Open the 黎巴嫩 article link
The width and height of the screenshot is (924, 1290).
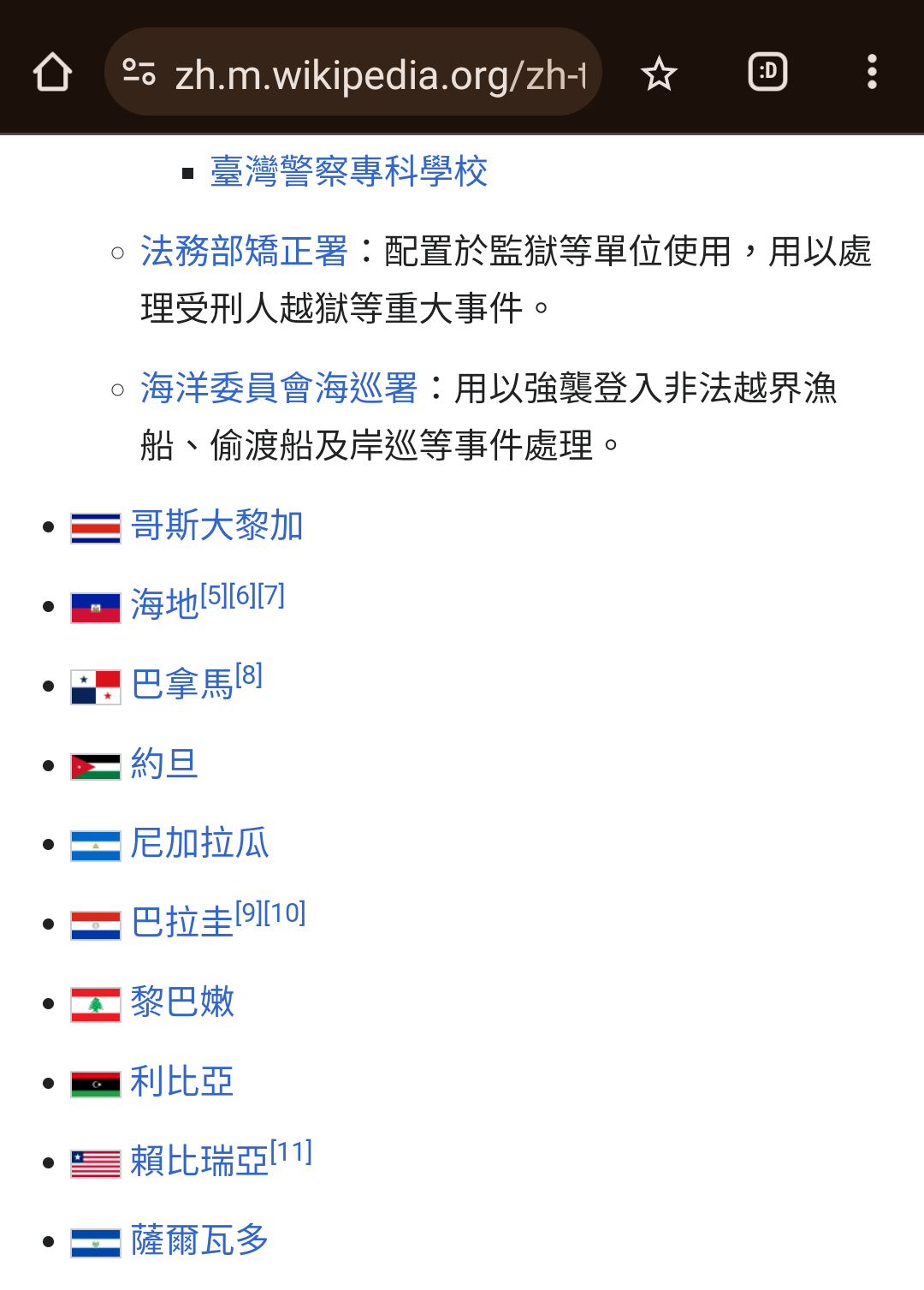[x=182, y=1002]
